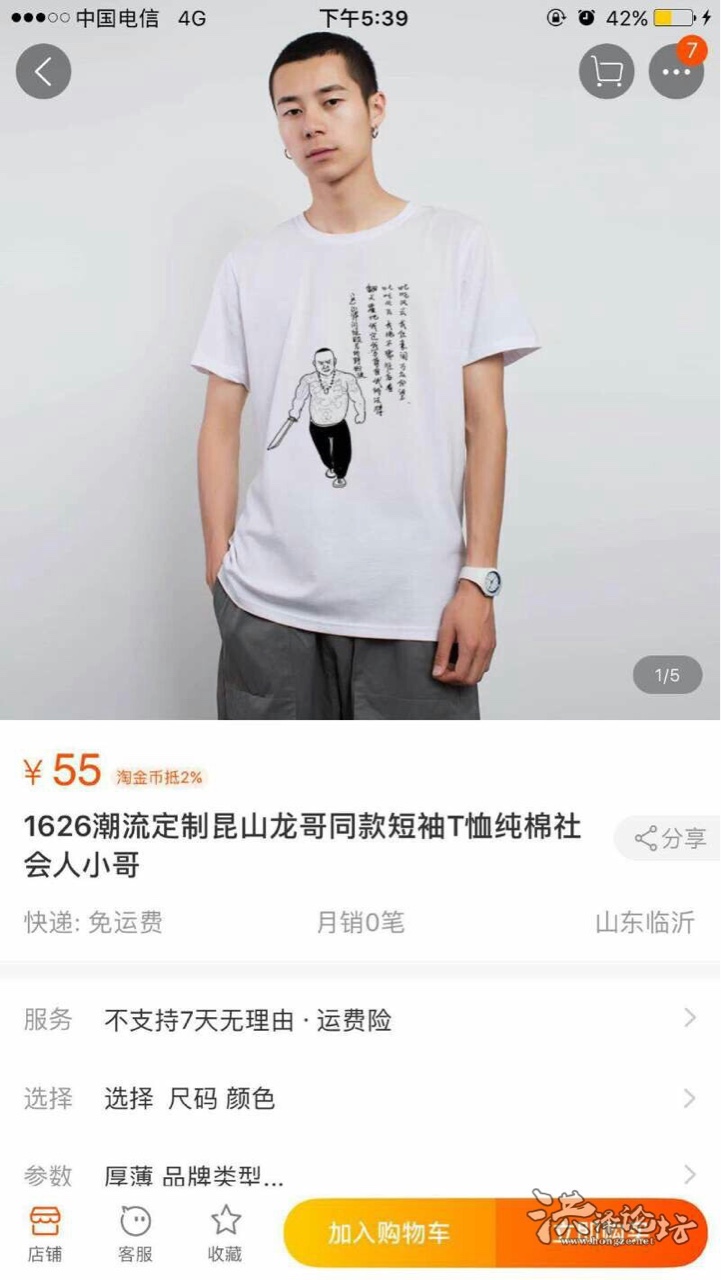This screenshot has width=721, height=1280.
Task: Expand the 参数 product parameters row
Action: coord(360,1174)
